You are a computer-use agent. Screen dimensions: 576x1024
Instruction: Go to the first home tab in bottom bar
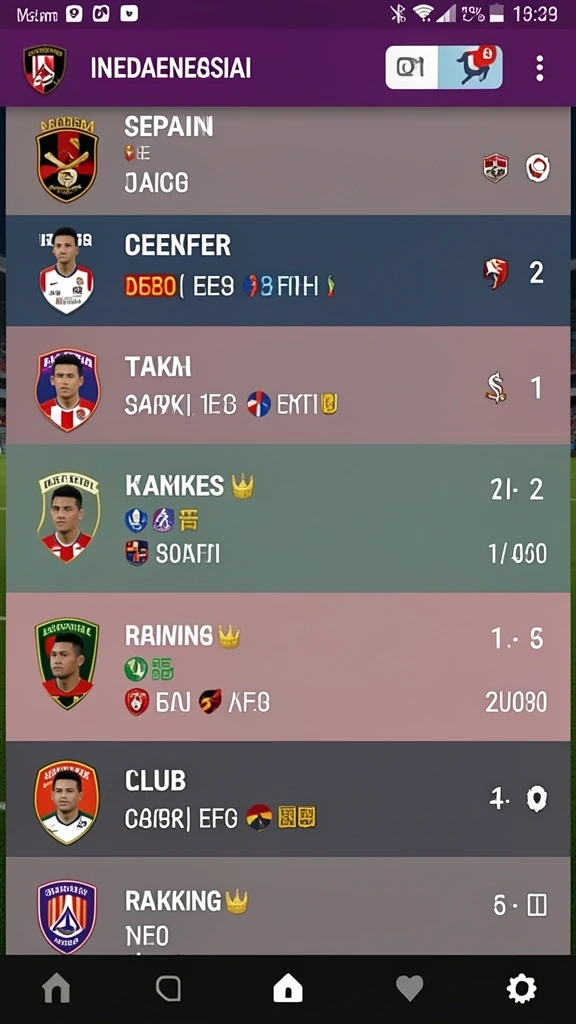(56, 989)
